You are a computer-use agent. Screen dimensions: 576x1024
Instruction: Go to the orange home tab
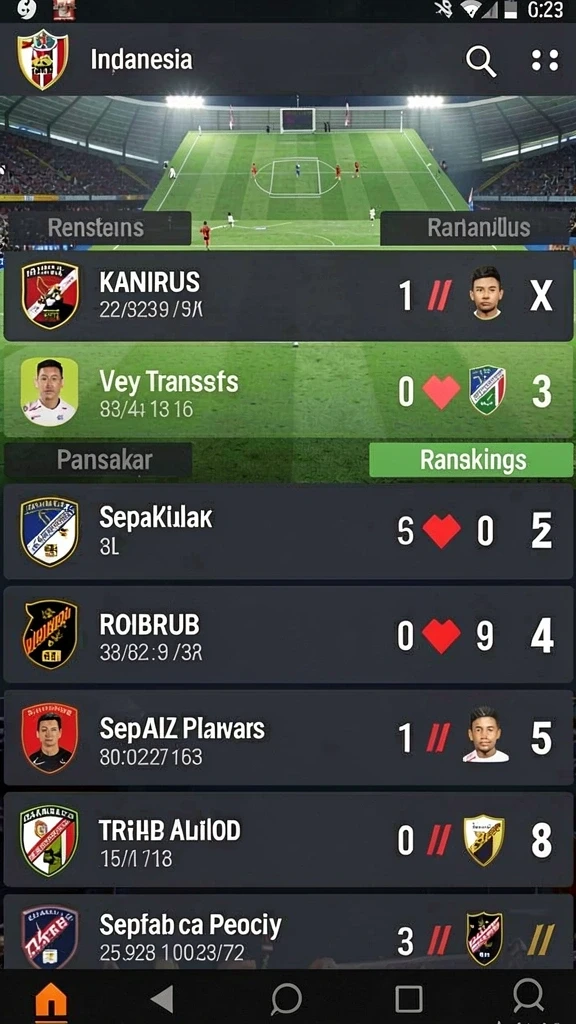[x=50, y=999]
